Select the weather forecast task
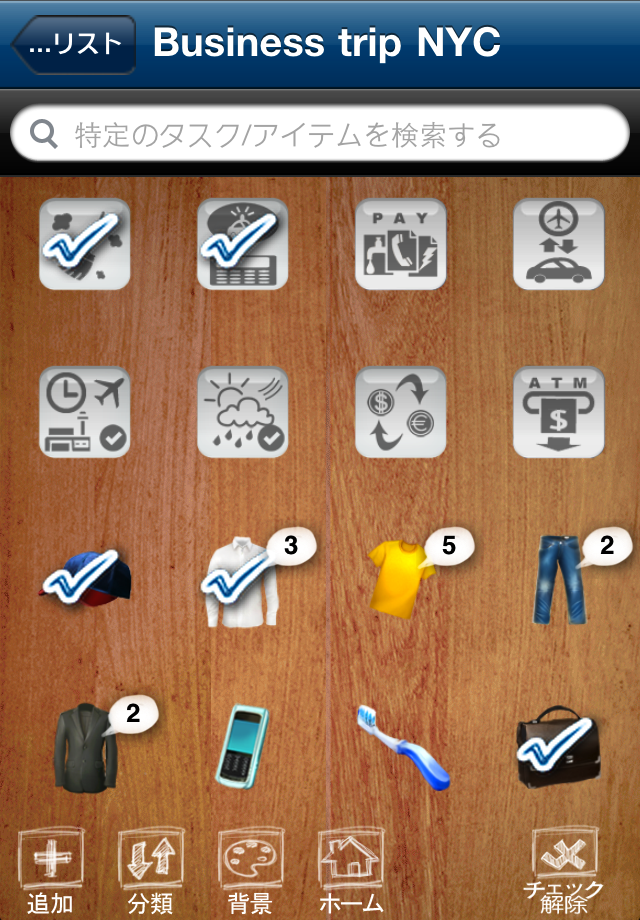The image size is (640, 920). point(243,412)
